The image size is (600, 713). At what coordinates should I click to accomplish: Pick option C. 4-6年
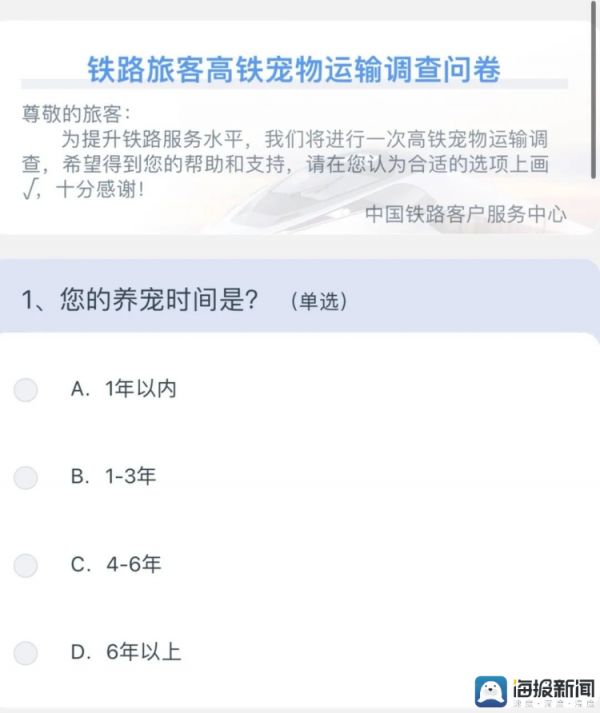tap(26, 565)
